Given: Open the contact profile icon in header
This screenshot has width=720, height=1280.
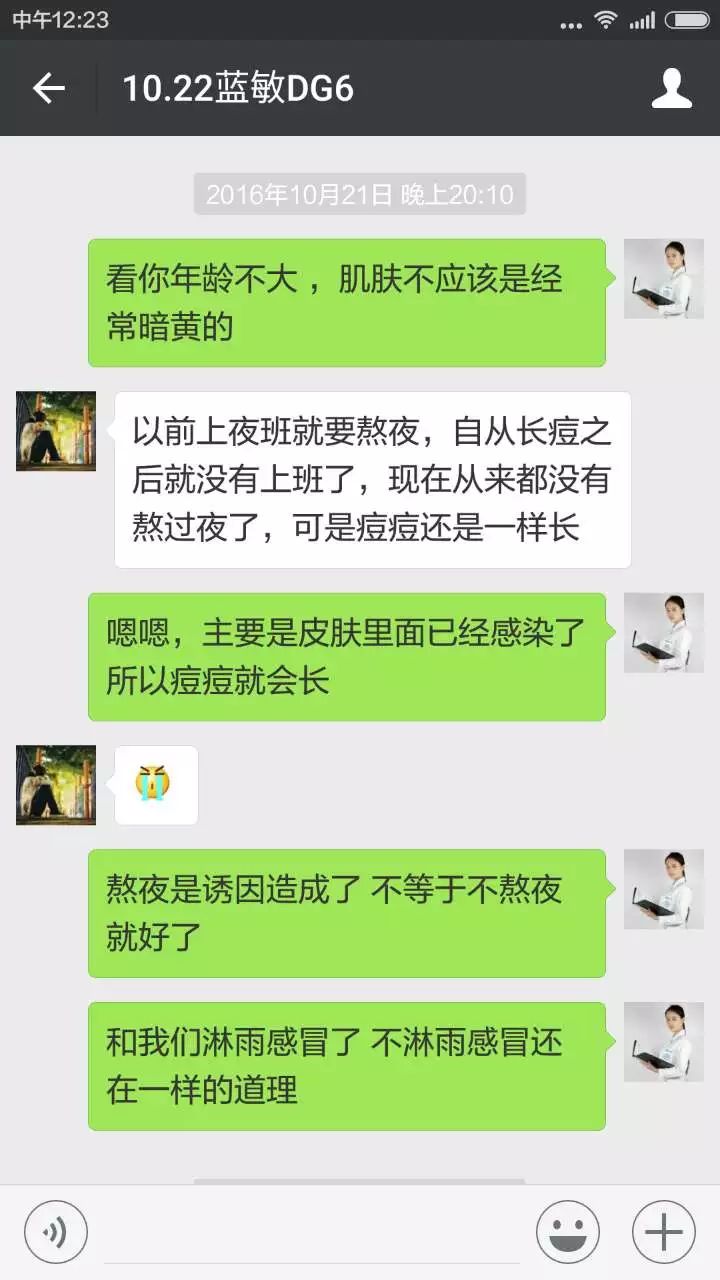Looking at the screenshot, I should (x=671, y=89).
